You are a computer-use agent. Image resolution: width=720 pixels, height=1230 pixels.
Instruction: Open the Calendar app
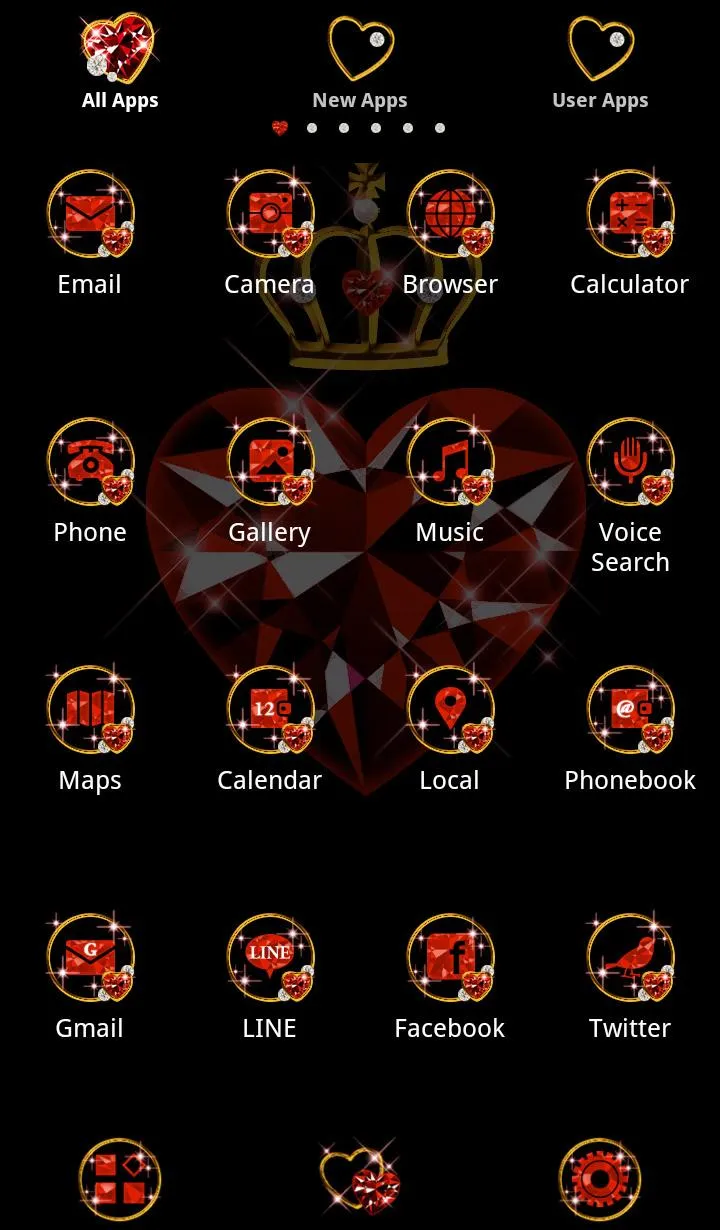(270, 729)
